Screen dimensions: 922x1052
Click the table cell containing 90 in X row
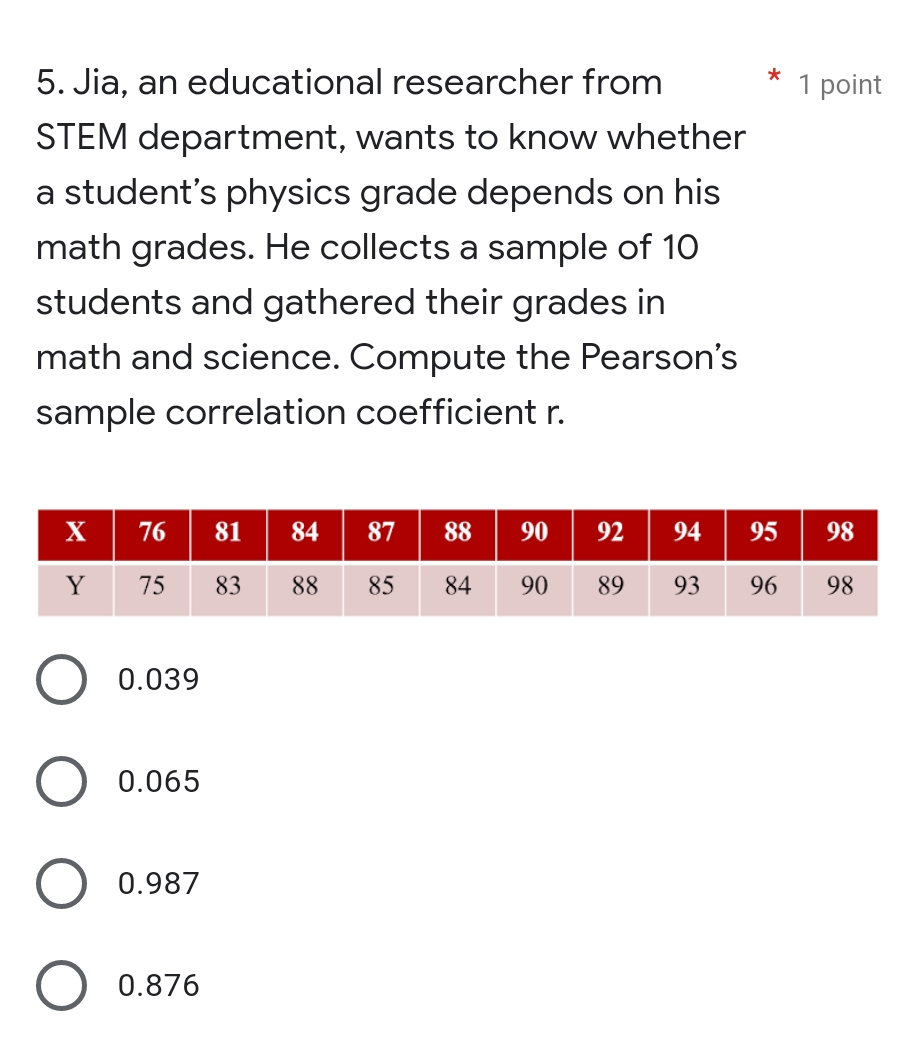pyautogui.click(x=534, y=533)
